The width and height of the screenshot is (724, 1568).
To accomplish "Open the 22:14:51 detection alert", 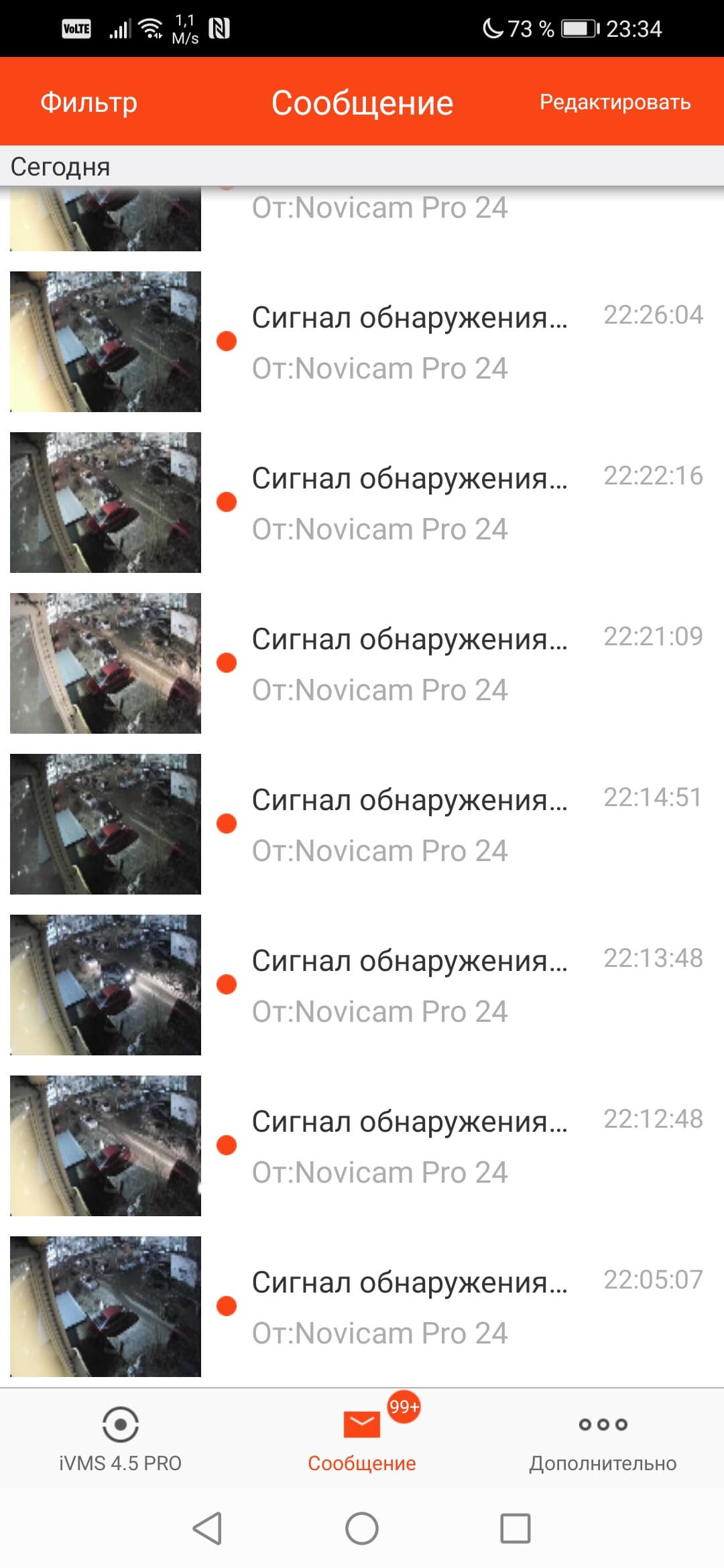I will pyautogui.click(x=409, y=824).
